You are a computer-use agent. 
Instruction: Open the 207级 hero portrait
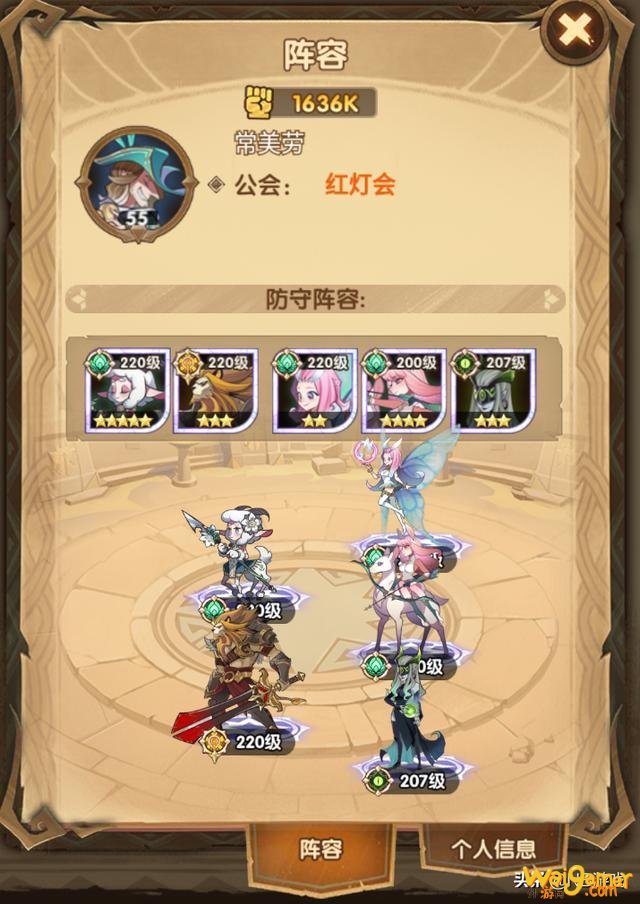[x=492, y=392]
